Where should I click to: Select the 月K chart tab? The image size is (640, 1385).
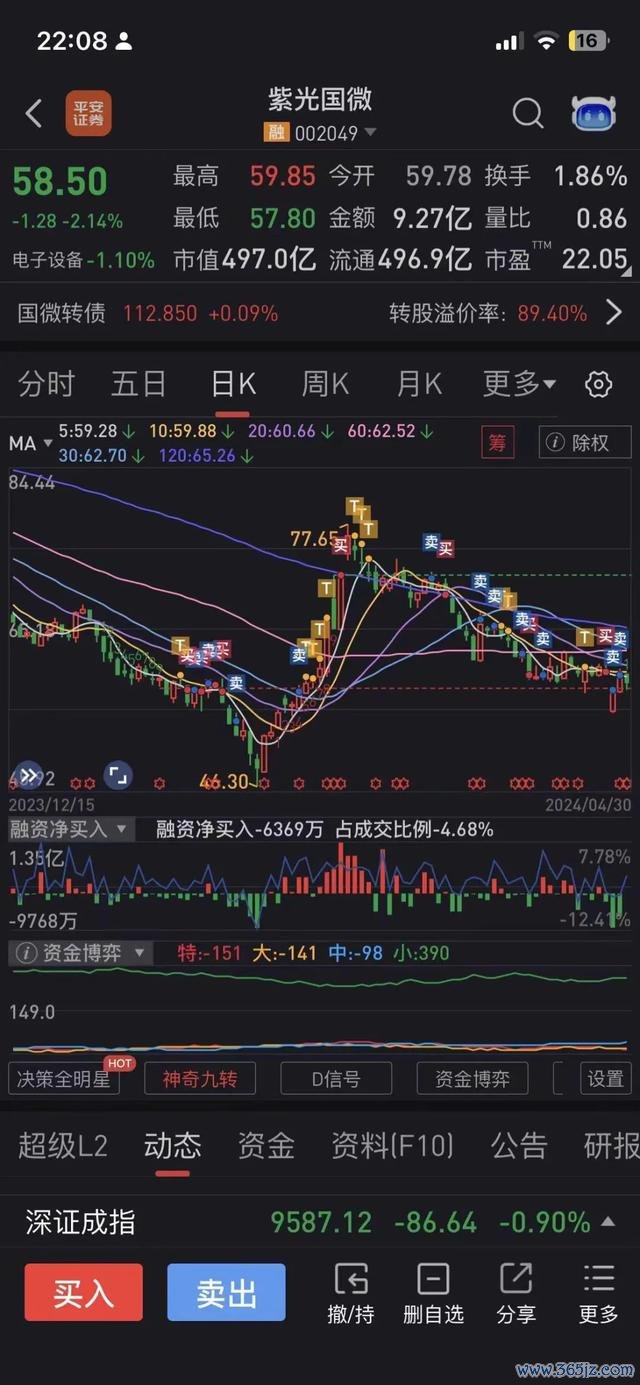pyautogui.click(x=419, y=383)
